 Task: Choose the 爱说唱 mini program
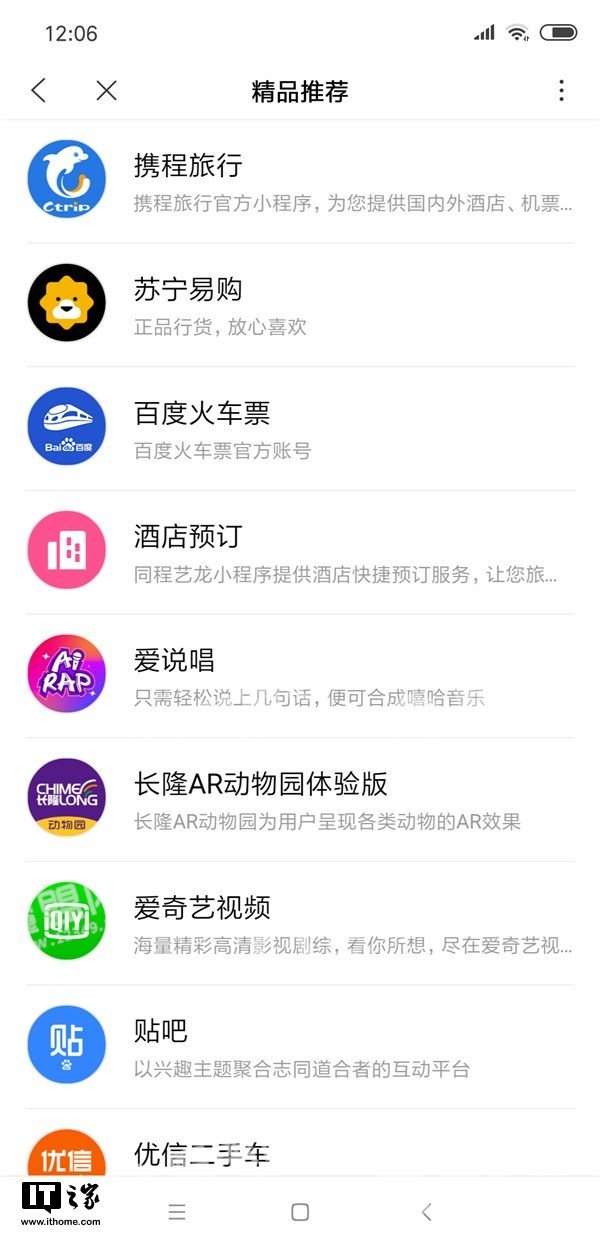(x=300, y=675)
